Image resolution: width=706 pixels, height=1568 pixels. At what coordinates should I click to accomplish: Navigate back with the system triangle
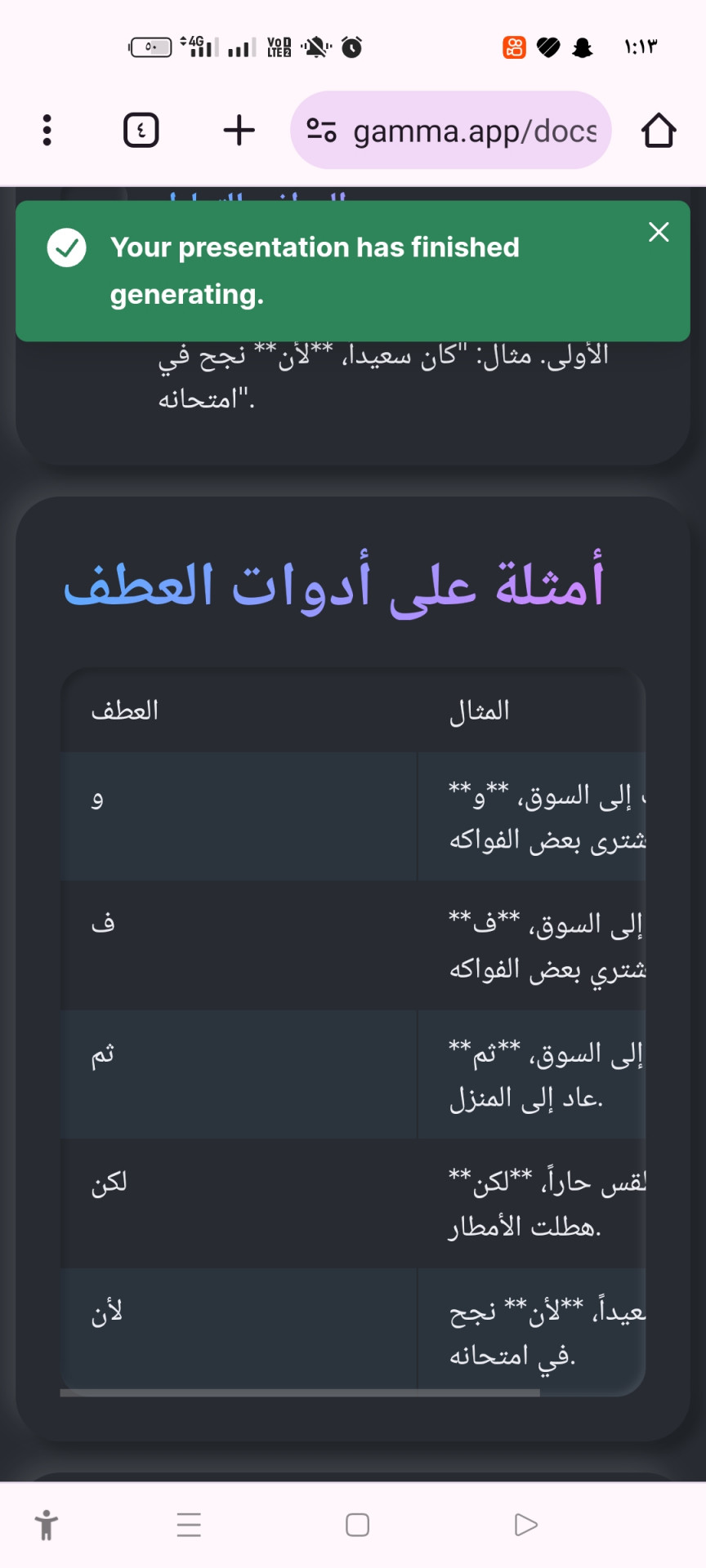click(x=526, y=1525)
